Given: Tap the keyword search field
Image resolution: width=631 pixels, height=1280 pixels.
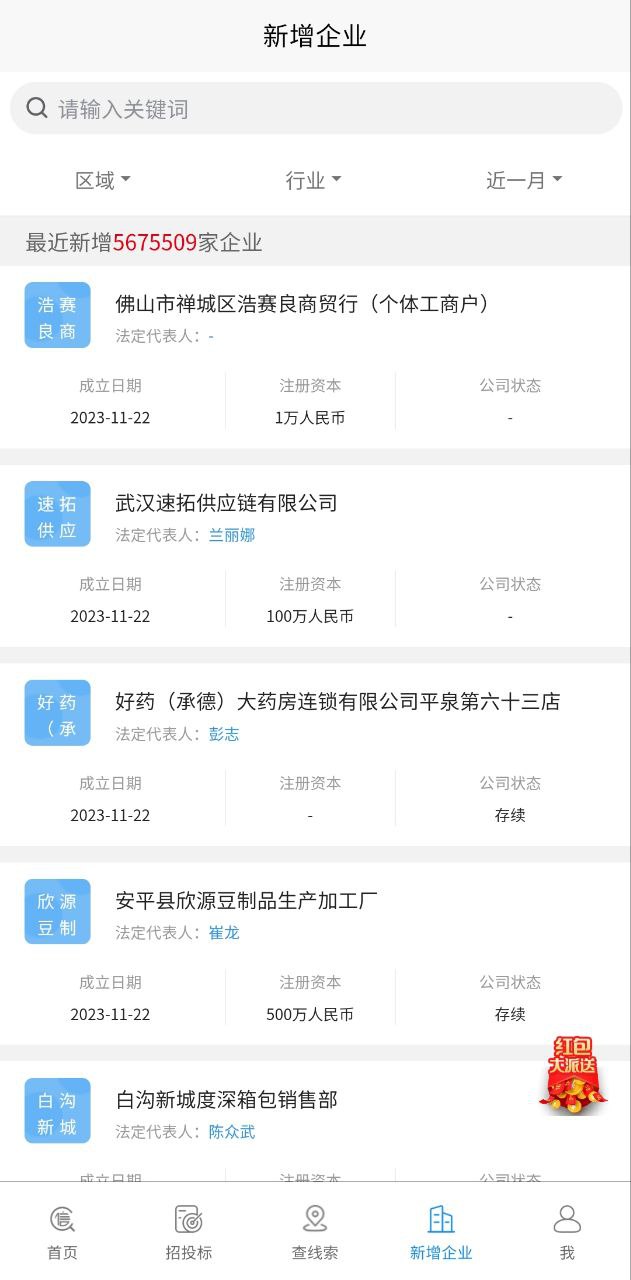Looking at the screenshot, I should click(x=316, y=108).
